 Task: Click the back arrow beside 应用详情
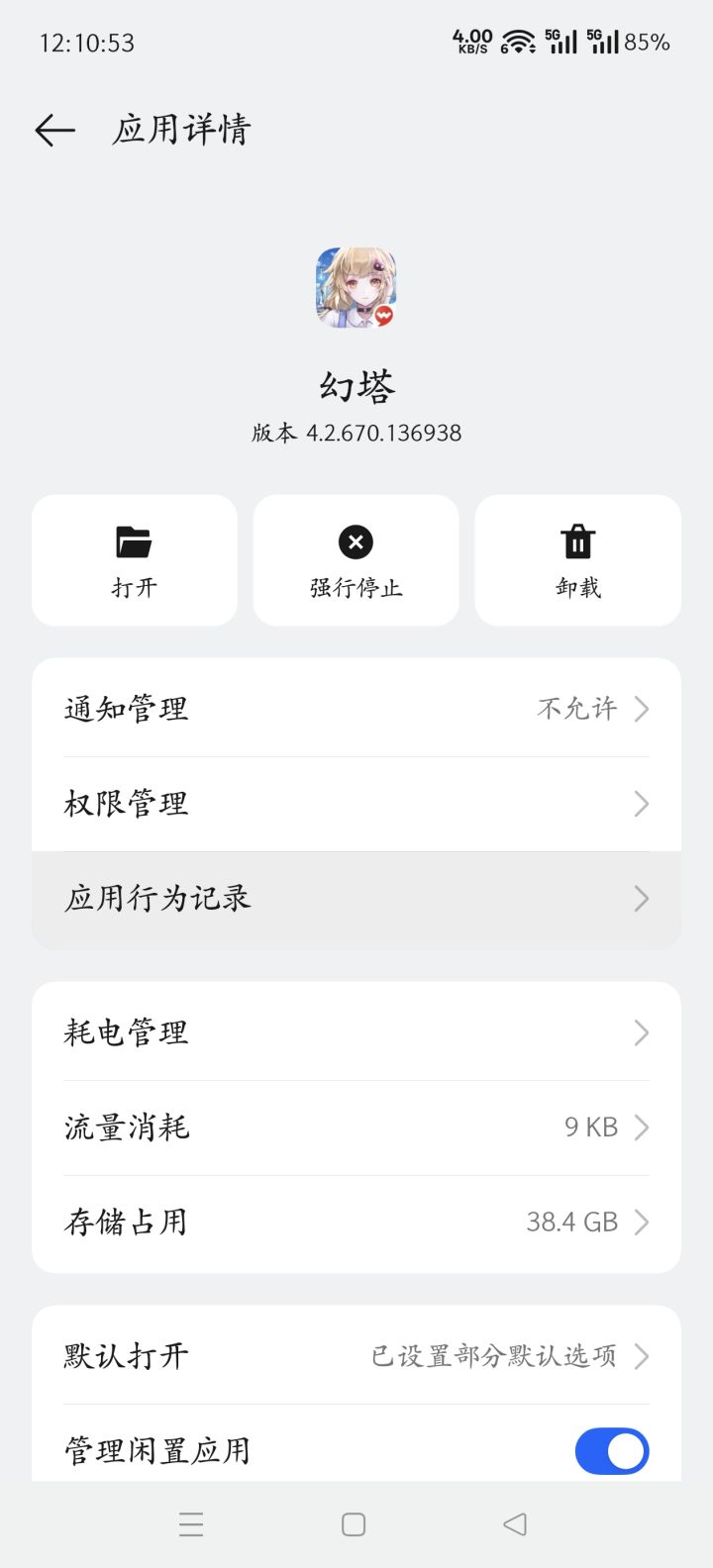[54, 130]
